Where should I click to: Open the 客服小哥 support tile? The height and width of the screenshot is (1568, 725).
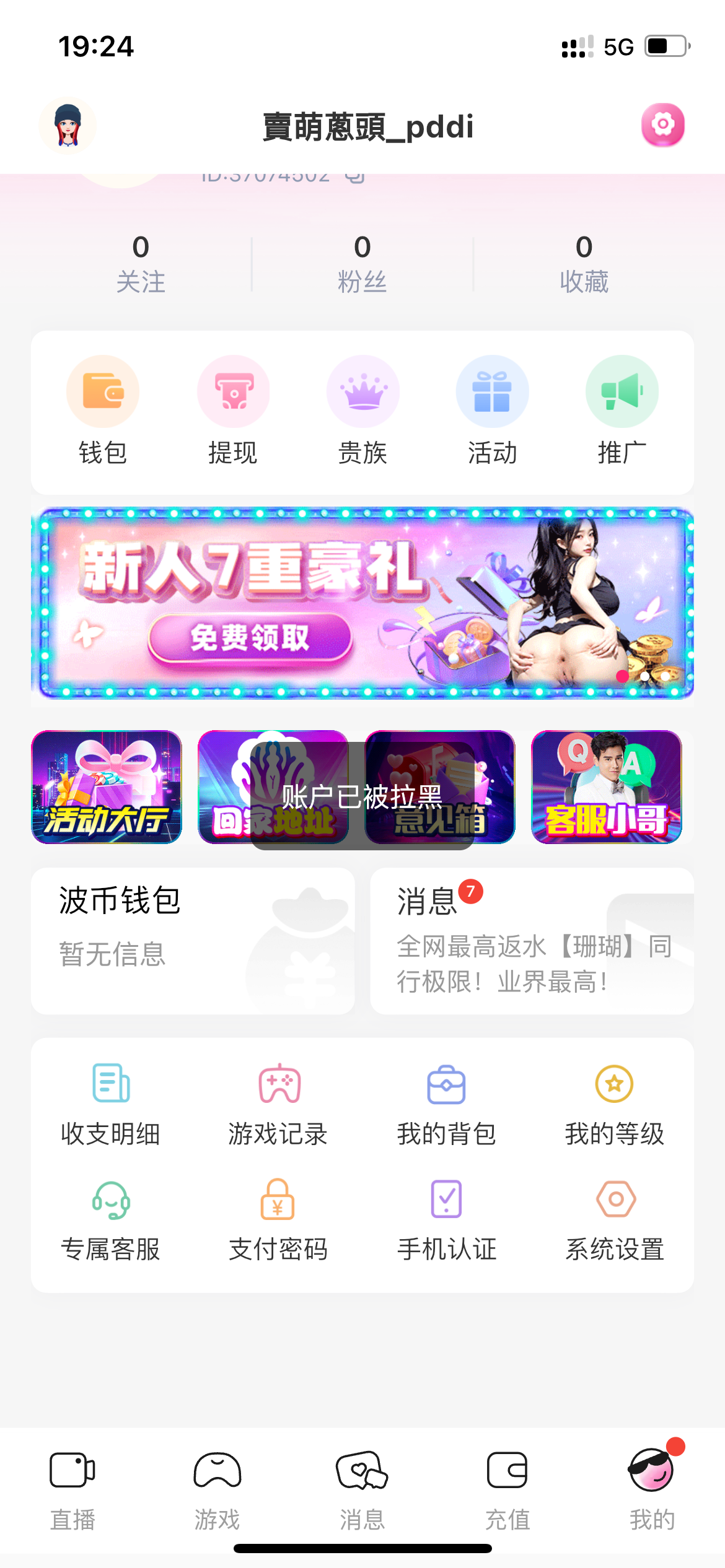click(x=606, y=786)
